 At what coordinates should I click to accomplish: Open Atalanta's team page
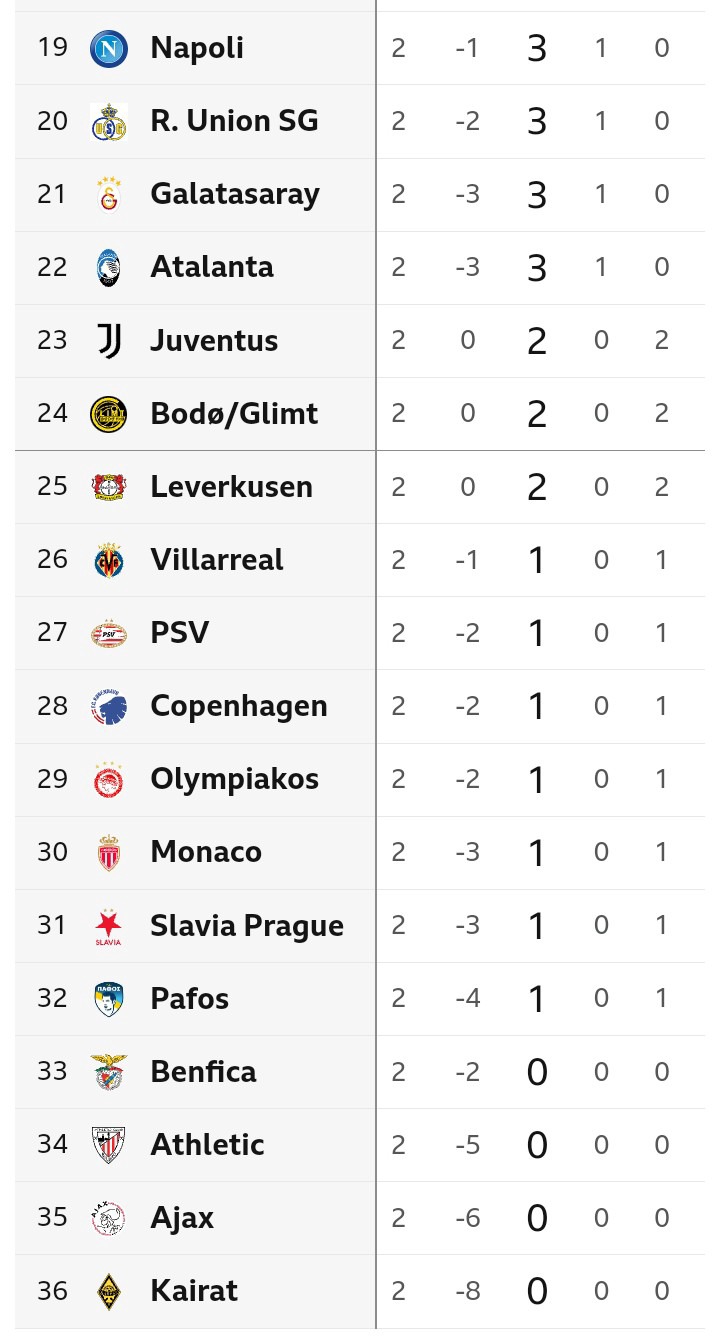pos(212,267)
